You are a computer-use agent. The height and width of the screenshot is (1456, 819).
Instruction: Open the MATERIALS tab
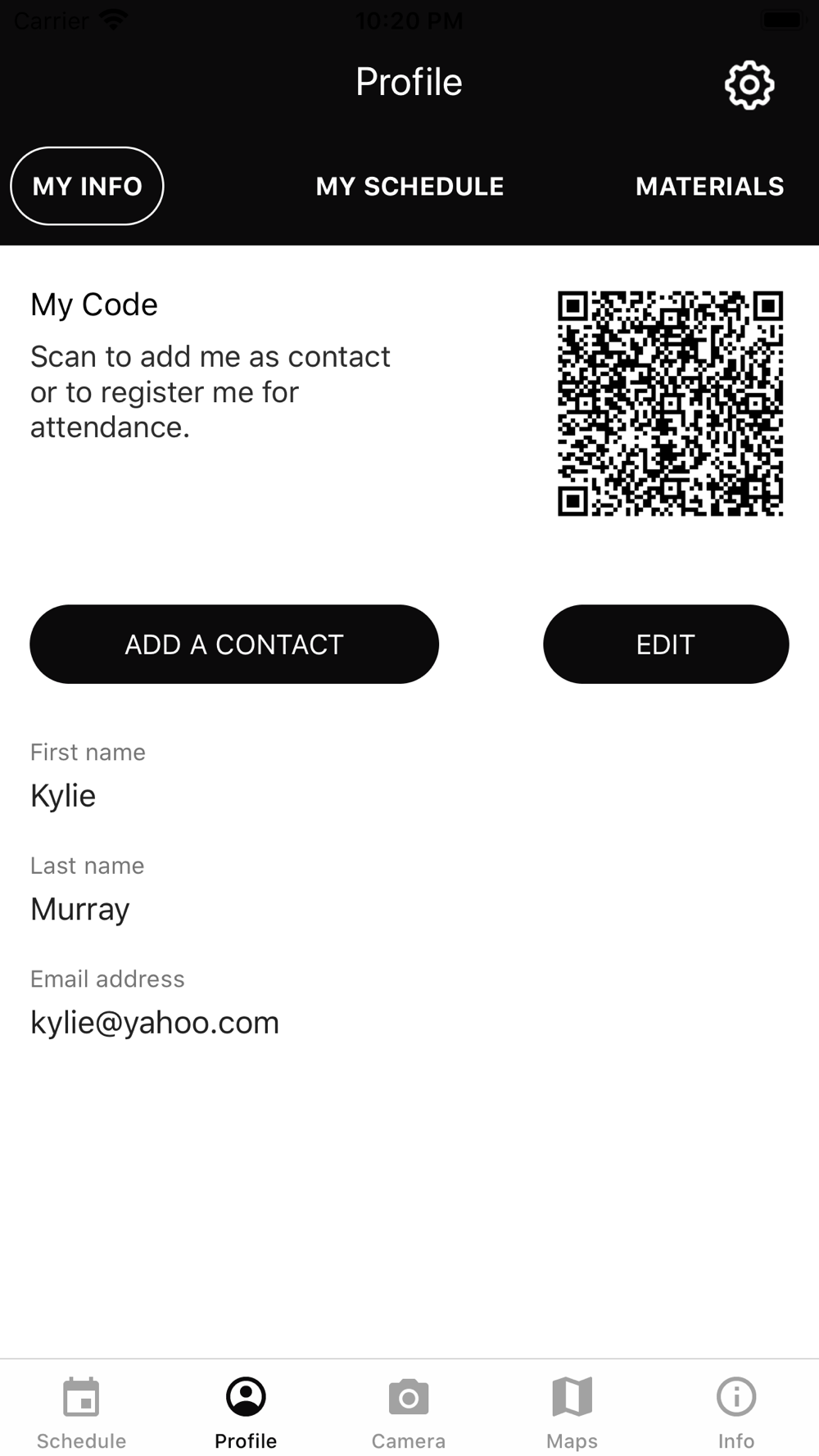coord(710,186)
